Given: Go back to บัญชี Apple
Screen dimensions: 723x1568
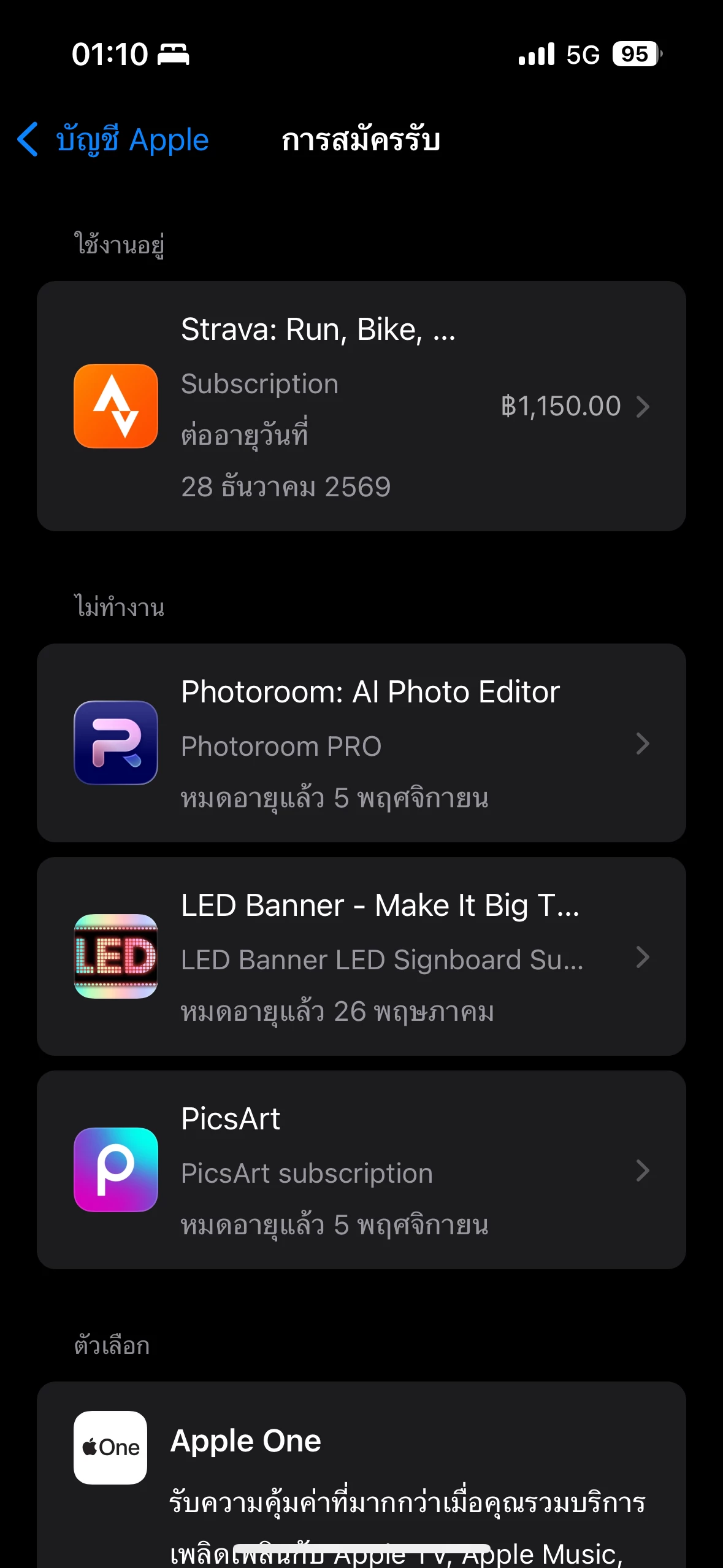Looking at the screenshot, I should pyautogui.click(x=113, y=140).
